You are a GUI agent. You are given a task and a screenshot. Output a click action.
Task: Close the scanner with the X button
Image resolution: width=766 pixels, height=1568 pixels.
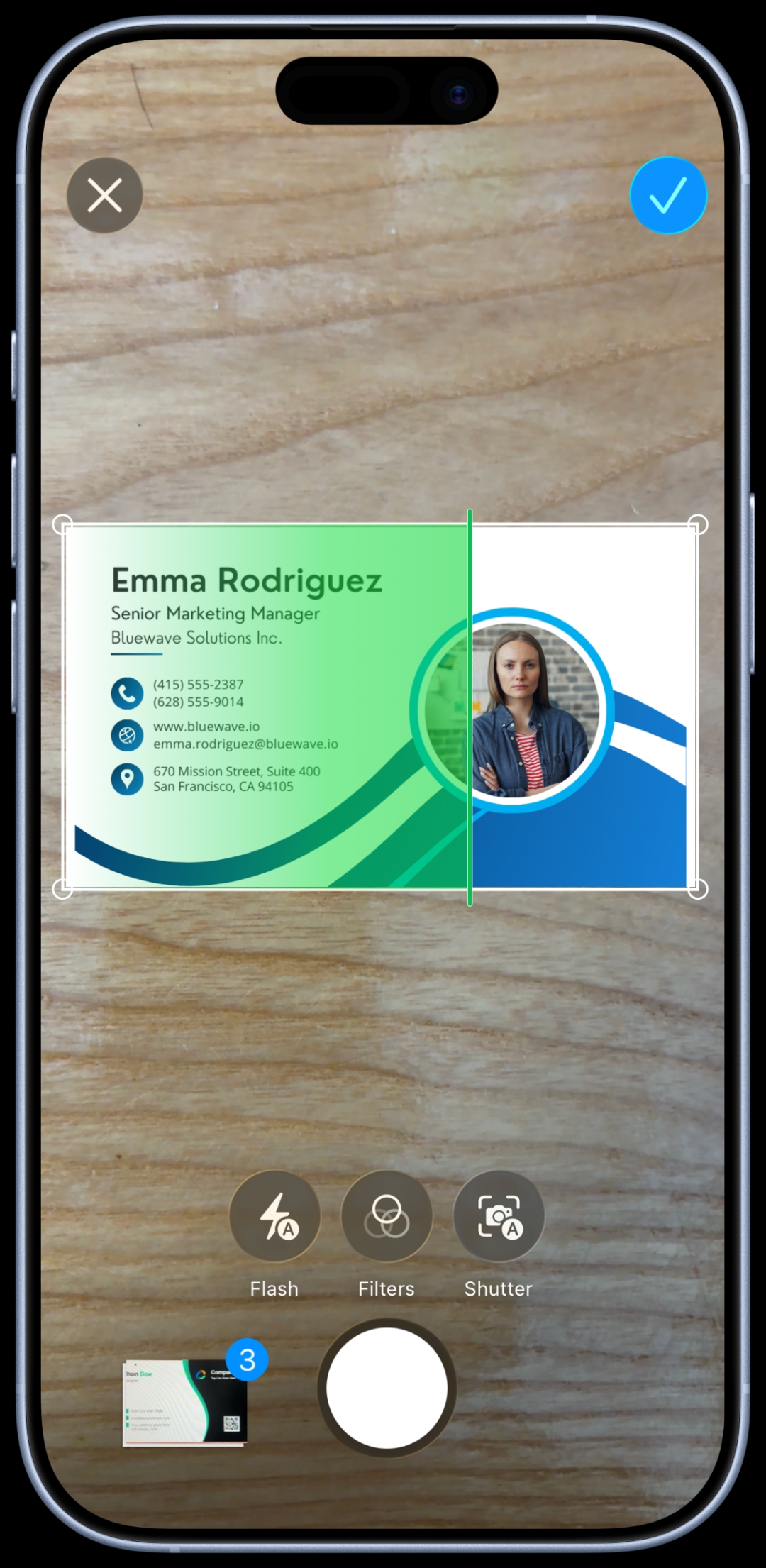tap(105, 195)
